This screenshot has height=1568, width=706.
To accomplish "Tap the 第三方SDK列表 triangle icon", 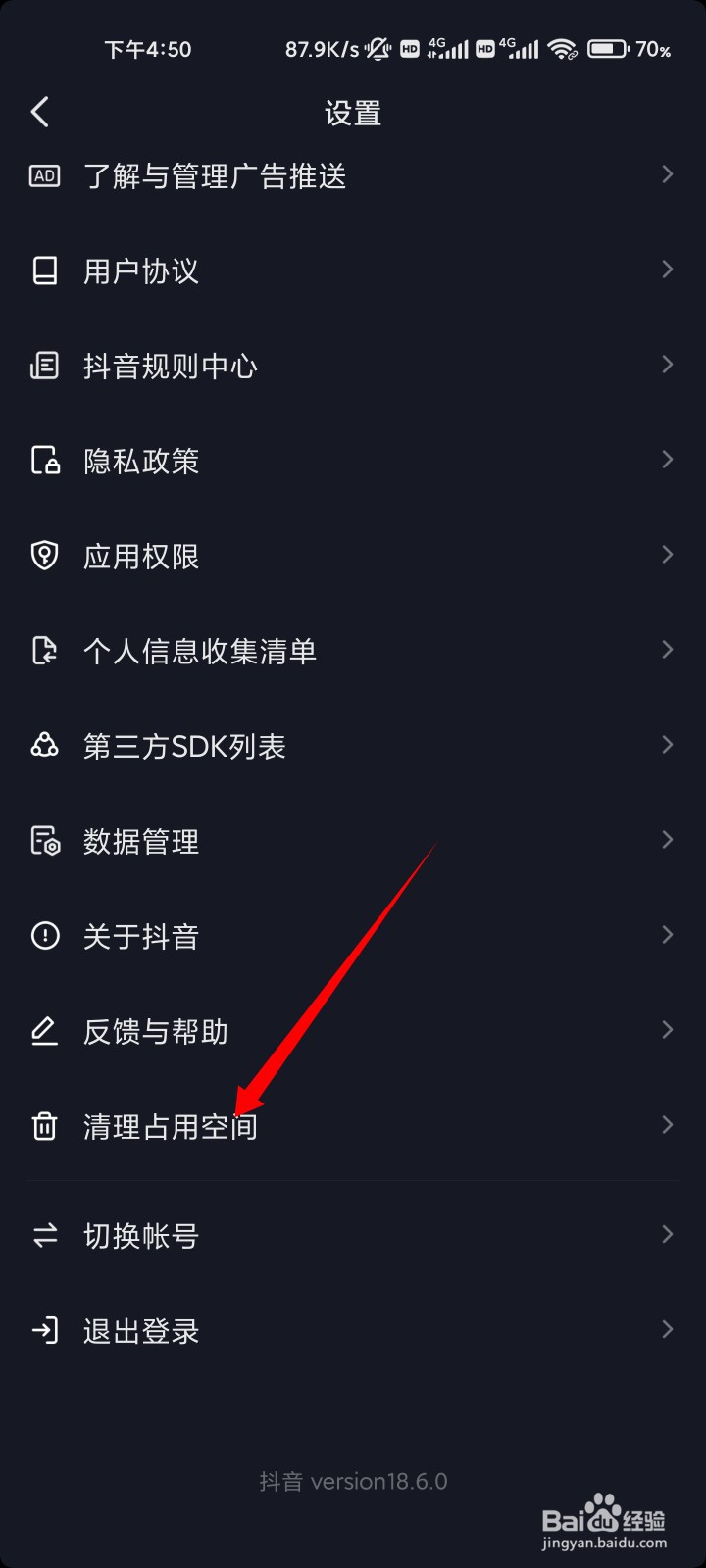I will pyautogui.click(x=44, y=746).
